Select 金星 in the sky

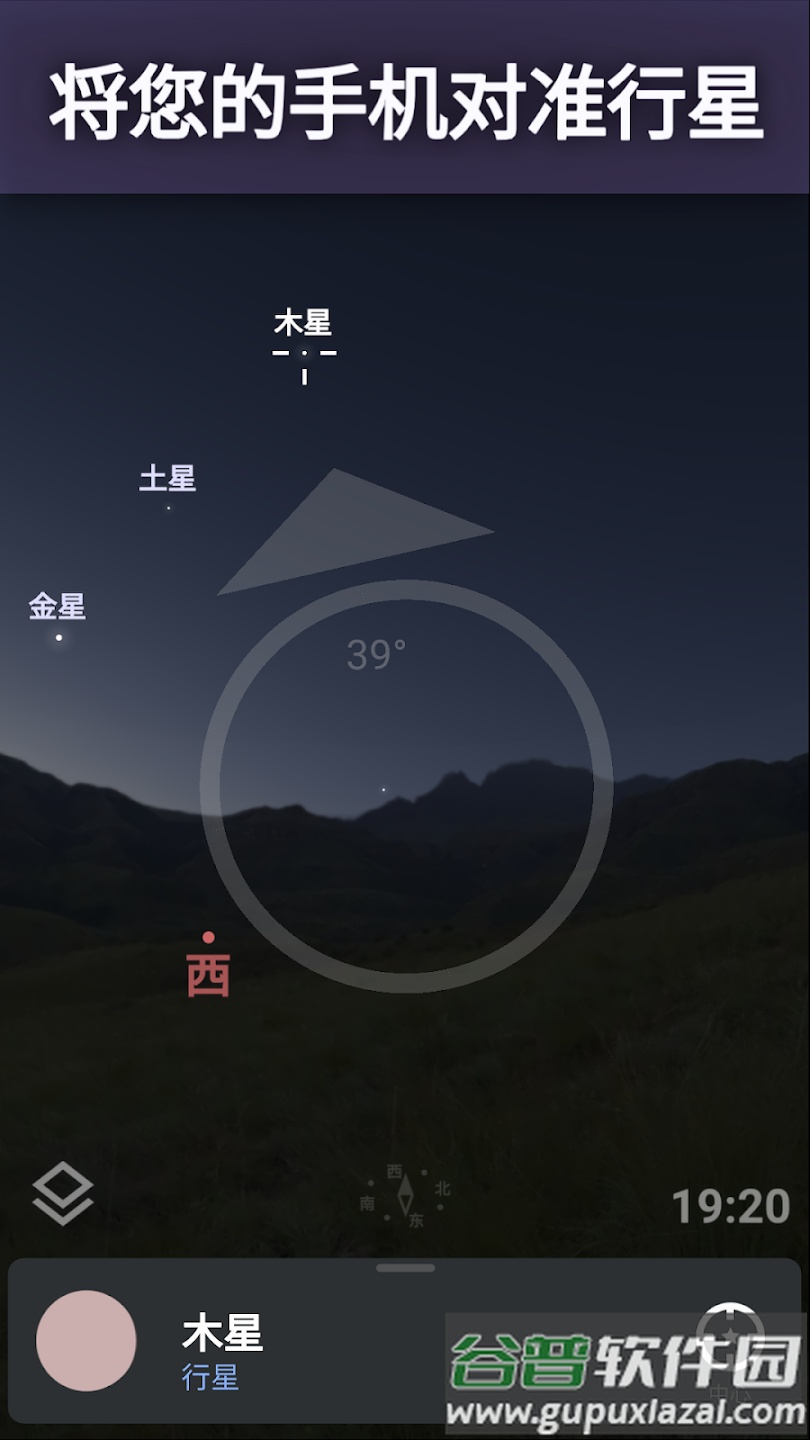59,636
